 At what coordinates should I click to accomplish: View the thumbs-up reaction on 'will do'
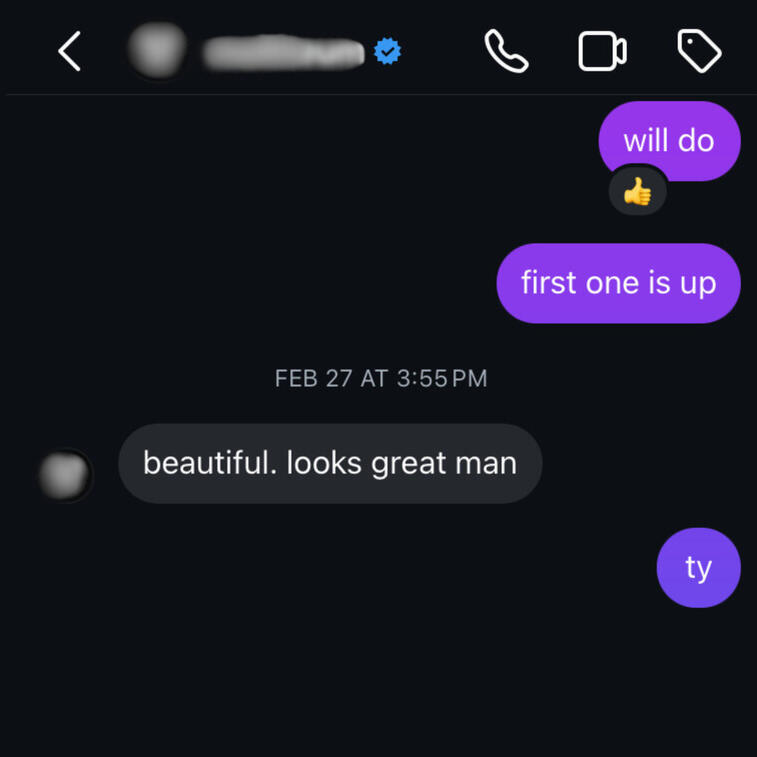pyautogui.click(x=637, y=191)
